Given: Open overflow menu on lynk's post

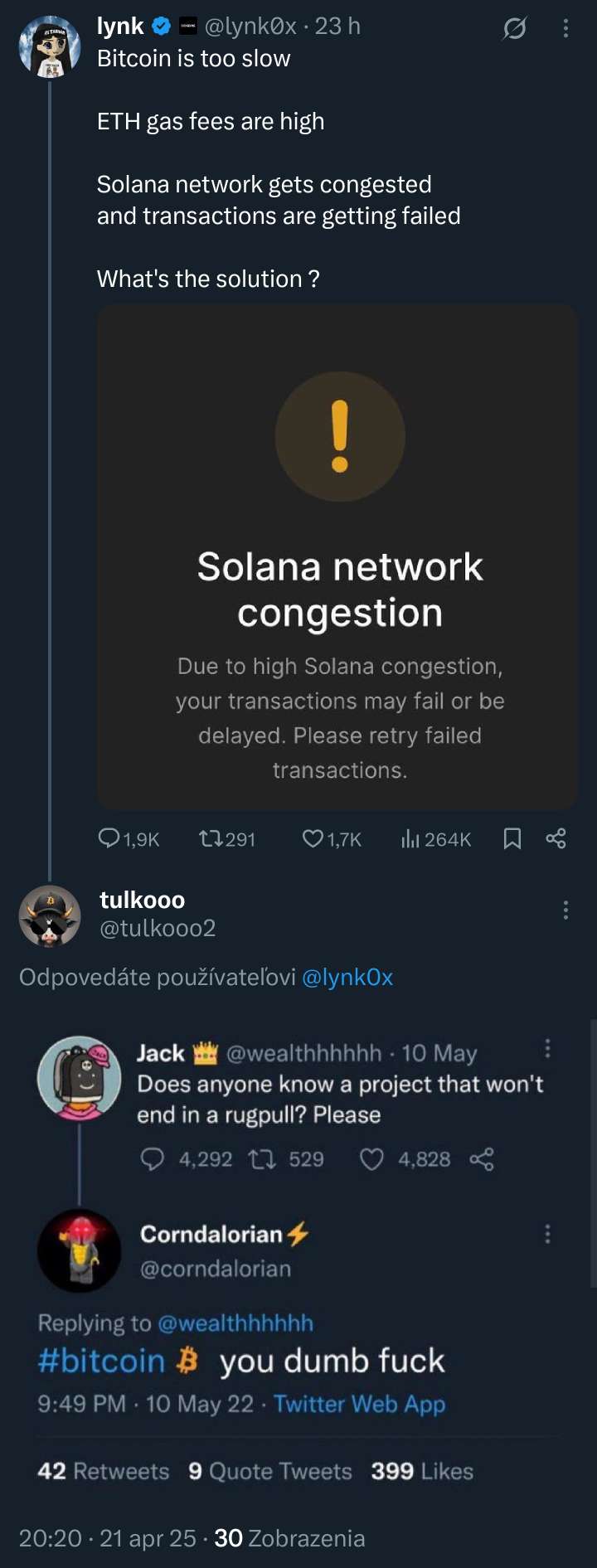Looking at the screenshot, I should coord(565,29).
